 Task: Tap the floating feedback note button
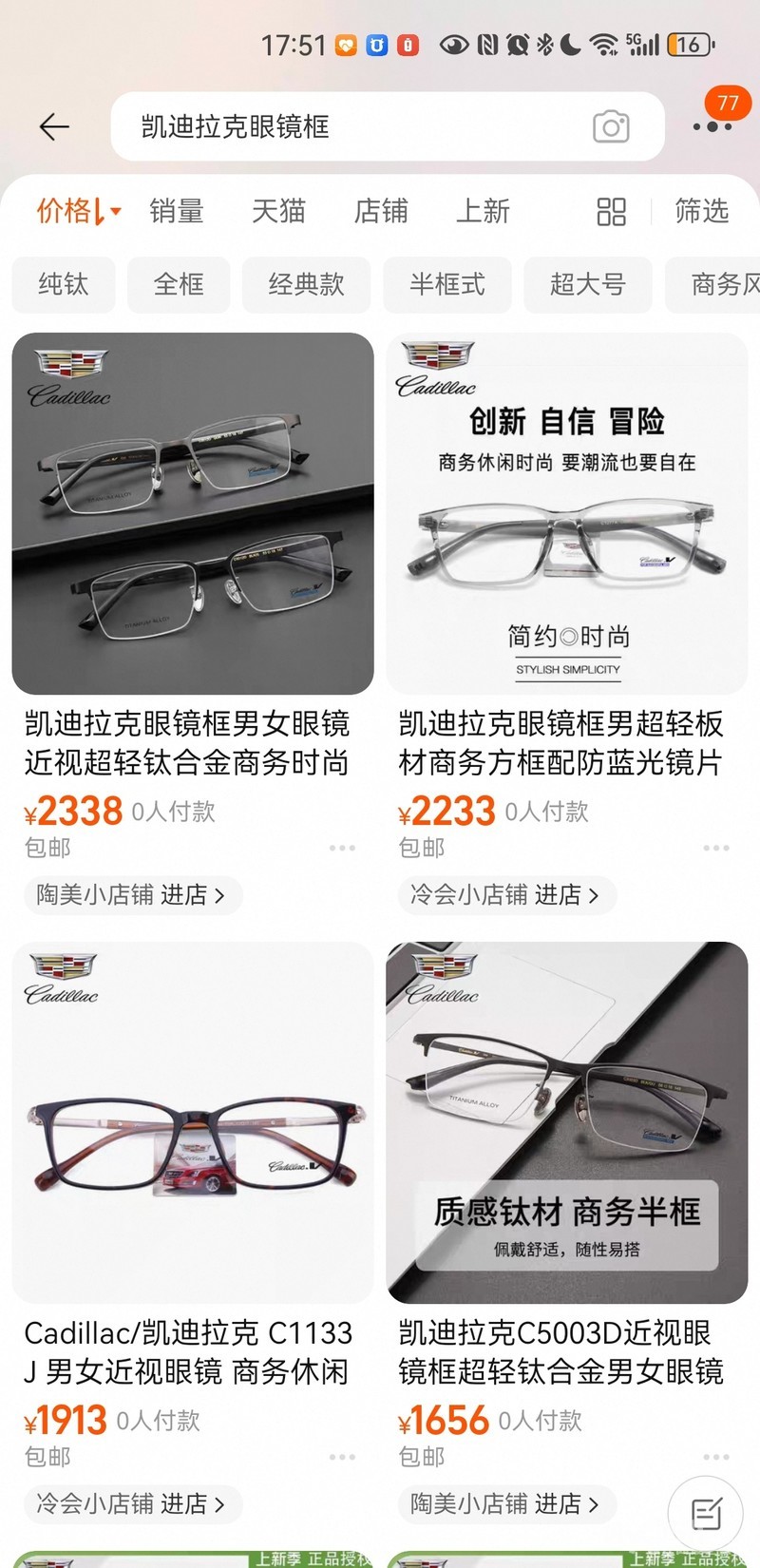(x=705, y=1514)
